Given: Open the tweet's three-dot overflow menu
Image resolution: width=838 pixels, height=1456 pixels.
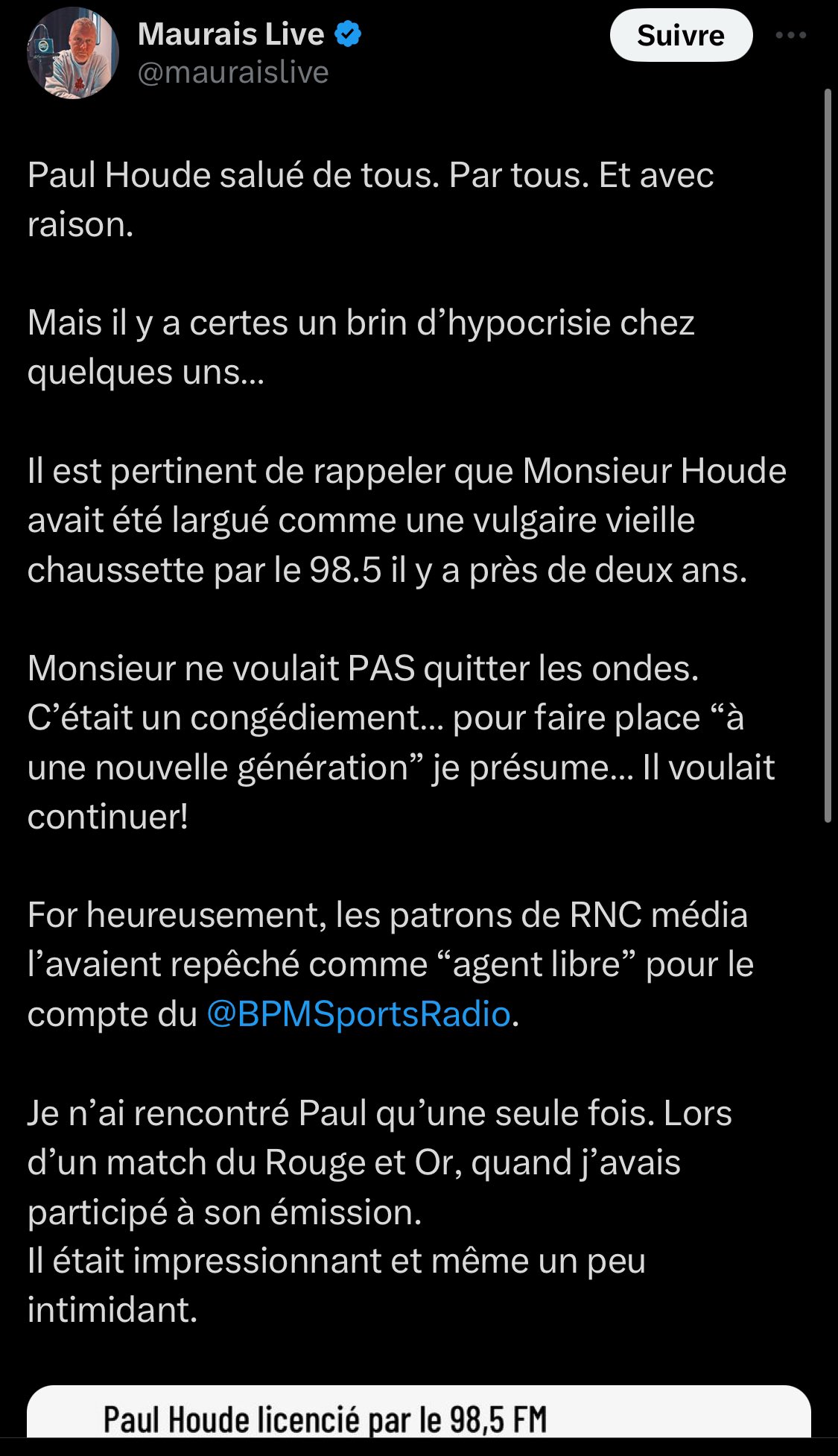Looking at the screenshot, I should [790, 35].
